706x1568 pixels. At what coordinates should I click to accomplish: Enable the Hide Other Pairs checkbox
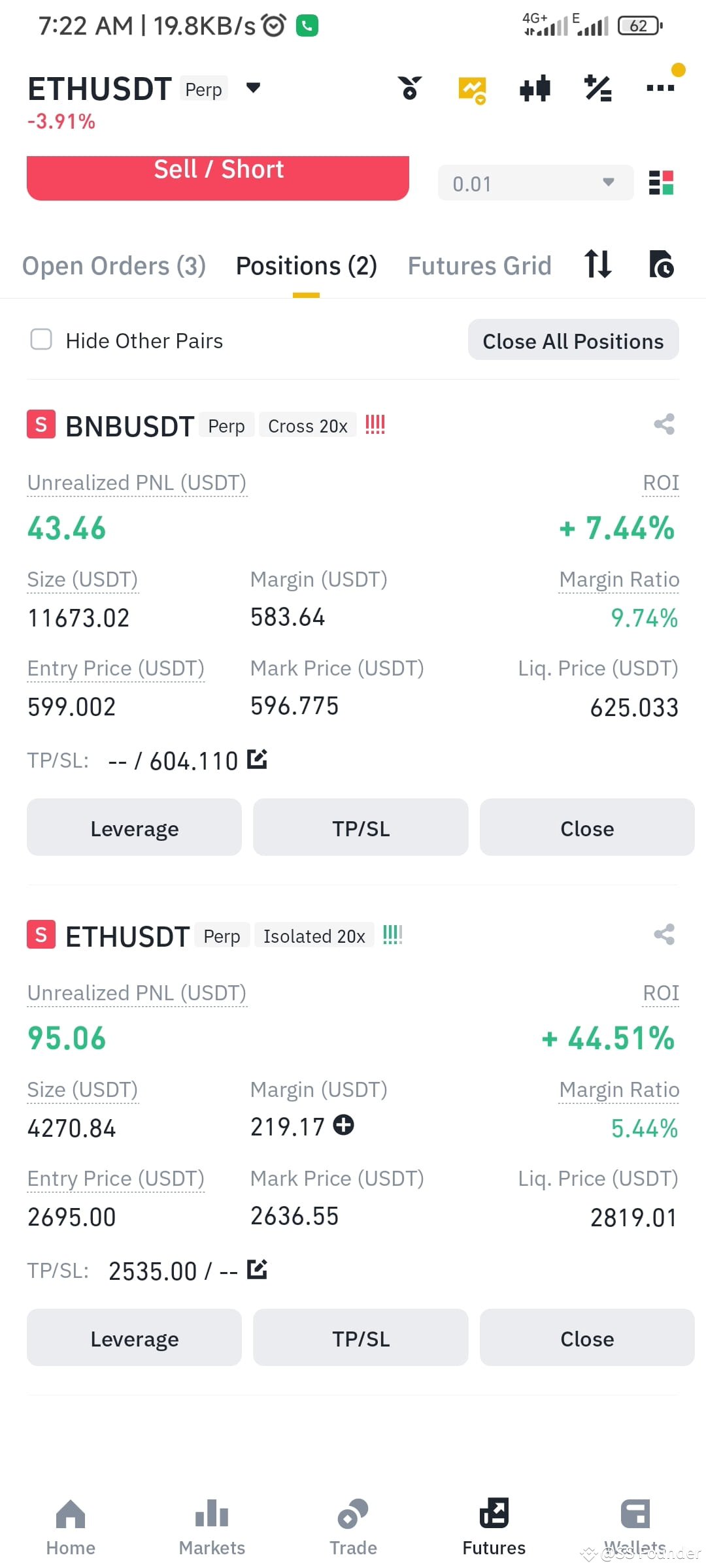(x=41, y=340)
